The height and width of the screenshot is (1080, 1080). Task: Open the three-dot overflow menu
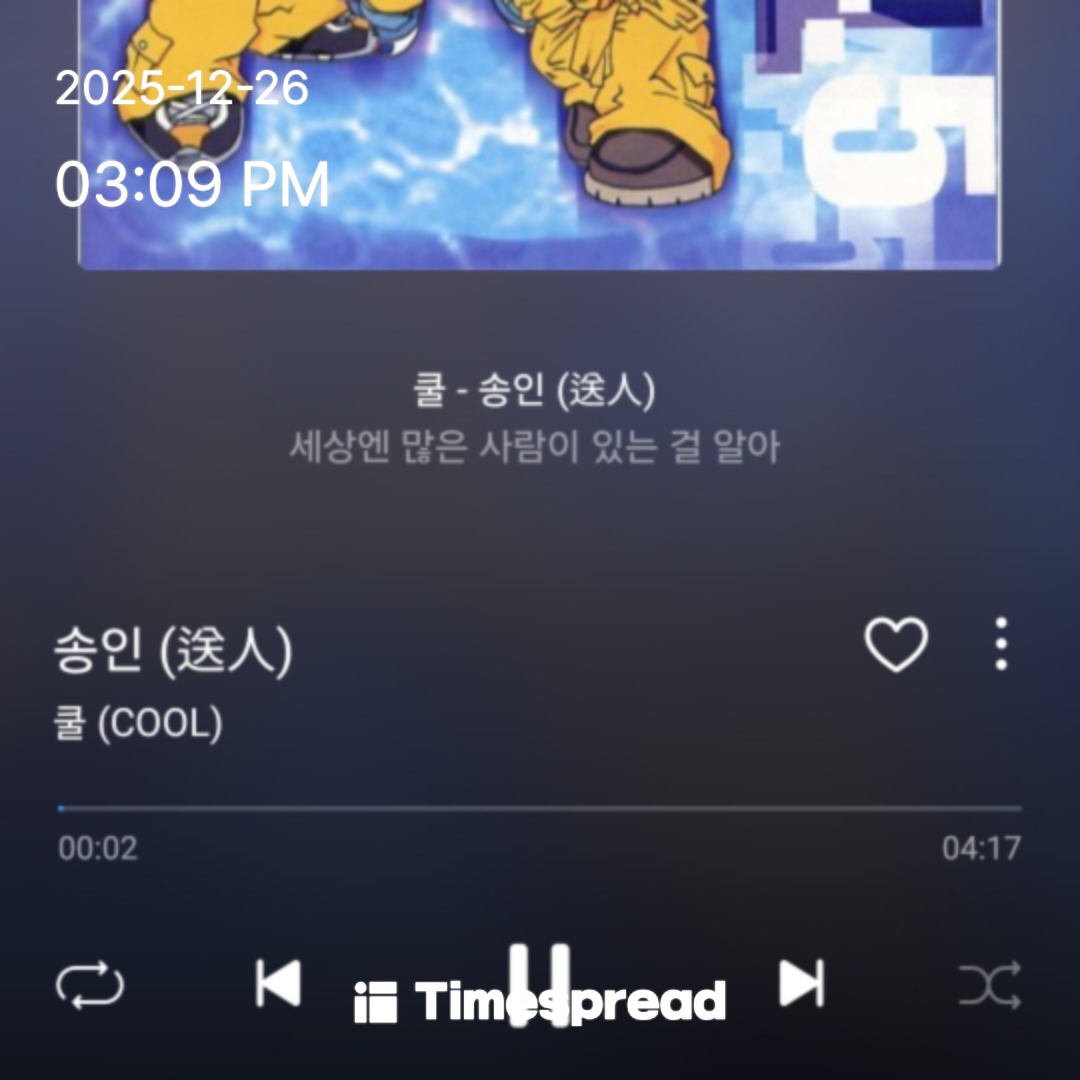point(1001,644)
